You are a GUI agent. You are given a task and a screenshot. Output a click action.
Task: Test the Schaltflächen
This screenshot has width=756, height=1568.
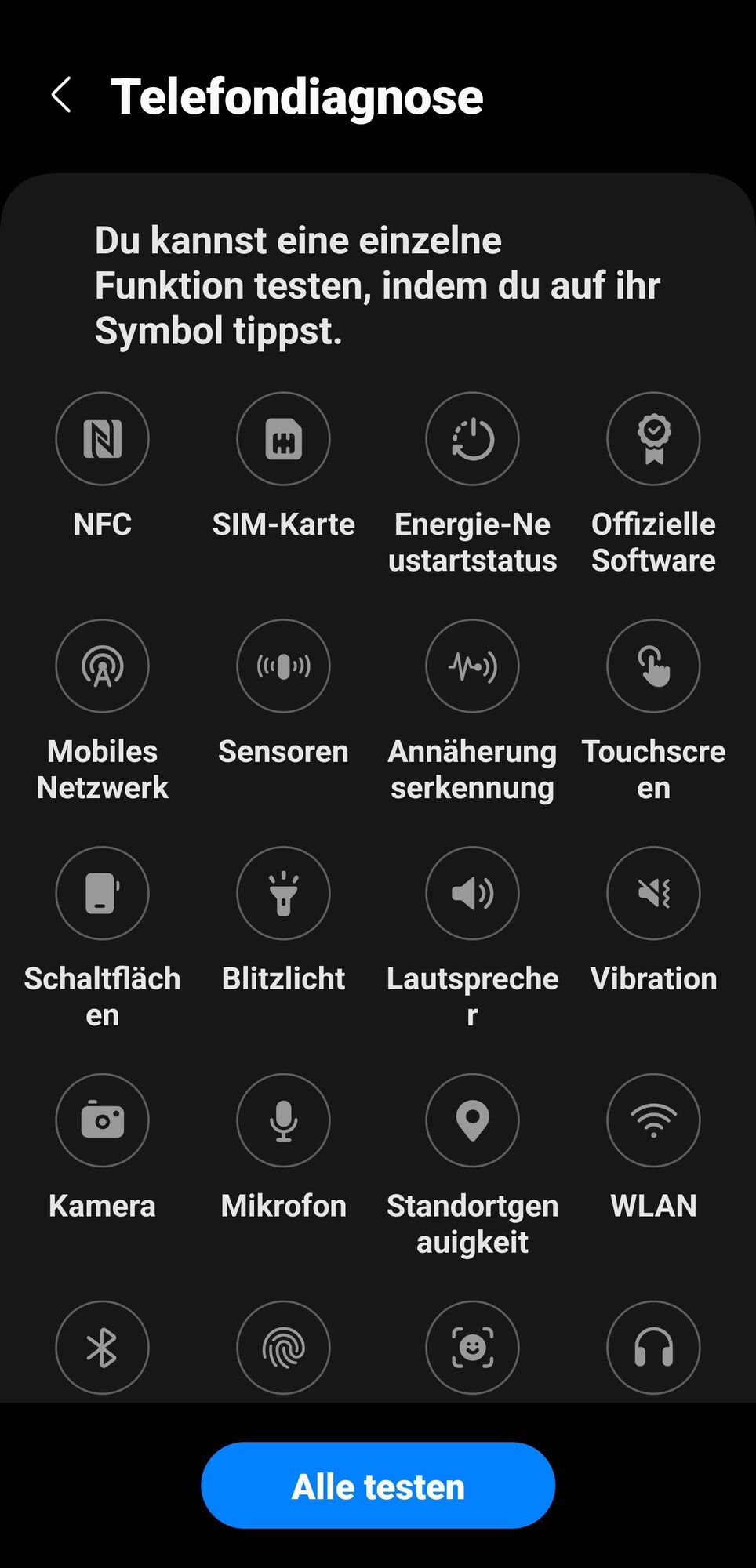(x=102, y=893)
